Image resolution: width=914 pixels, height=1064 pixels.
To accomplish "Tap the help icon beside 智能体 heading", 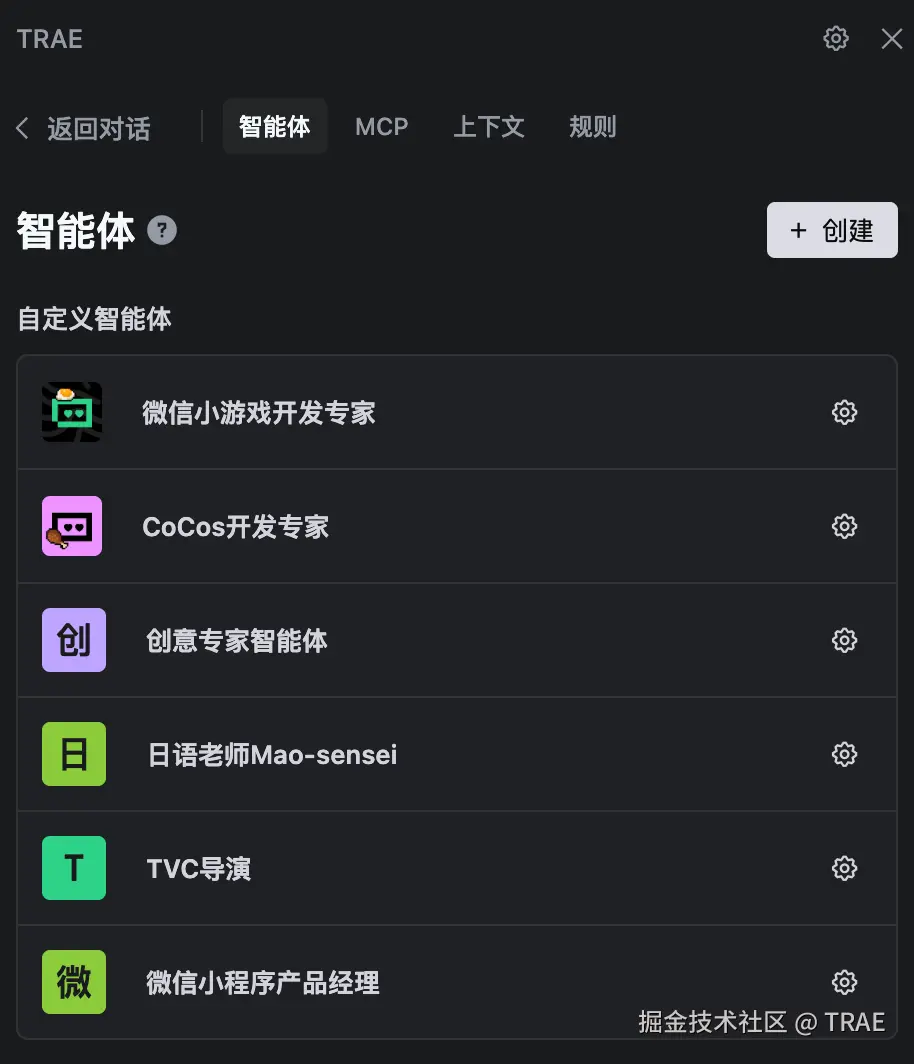I will 162,231.
